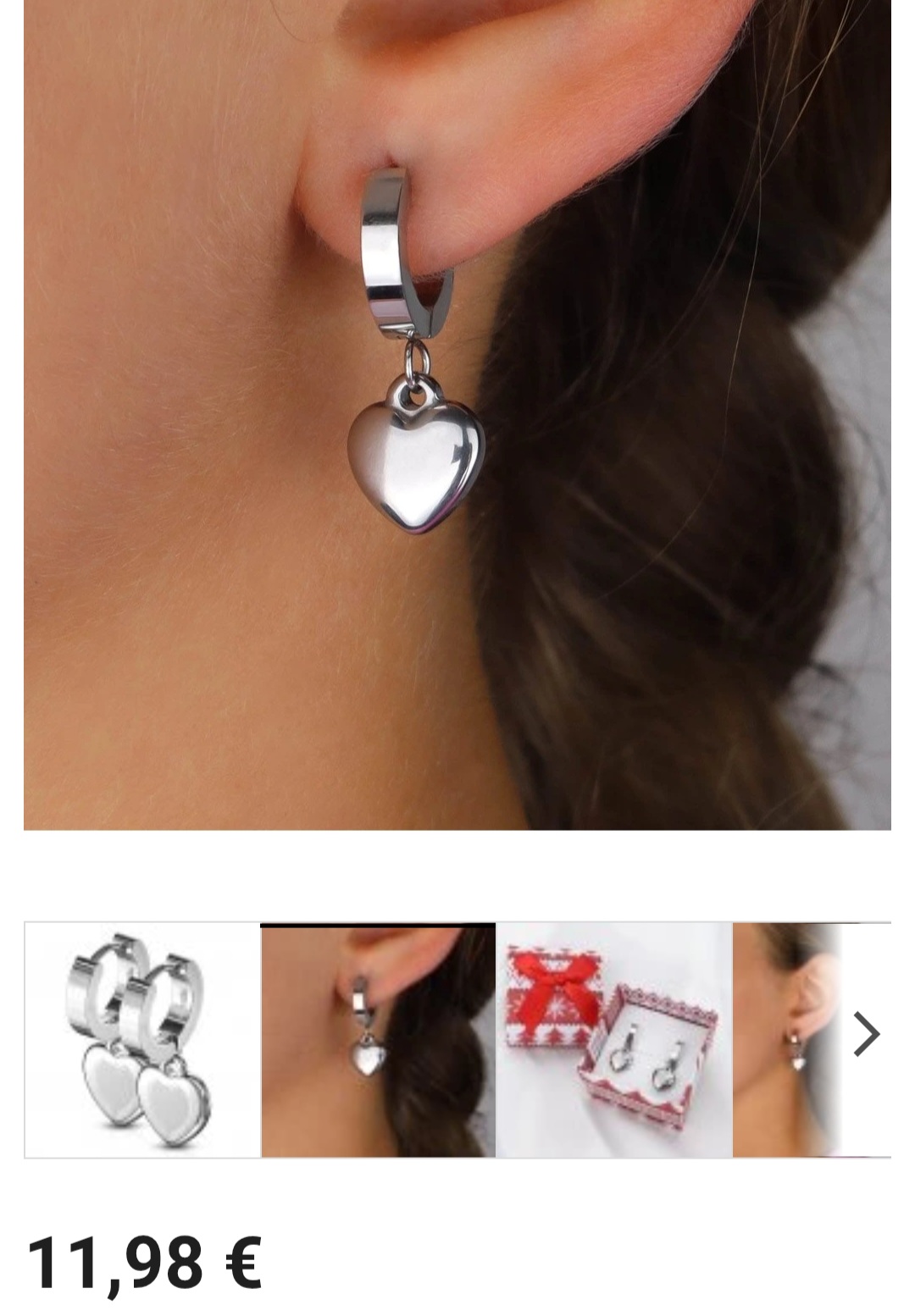Image resolution: width=915 pixels, height=1316 pixels.
Task: Select the red gift box thumbnail
Action: [x=613, y=1040]
